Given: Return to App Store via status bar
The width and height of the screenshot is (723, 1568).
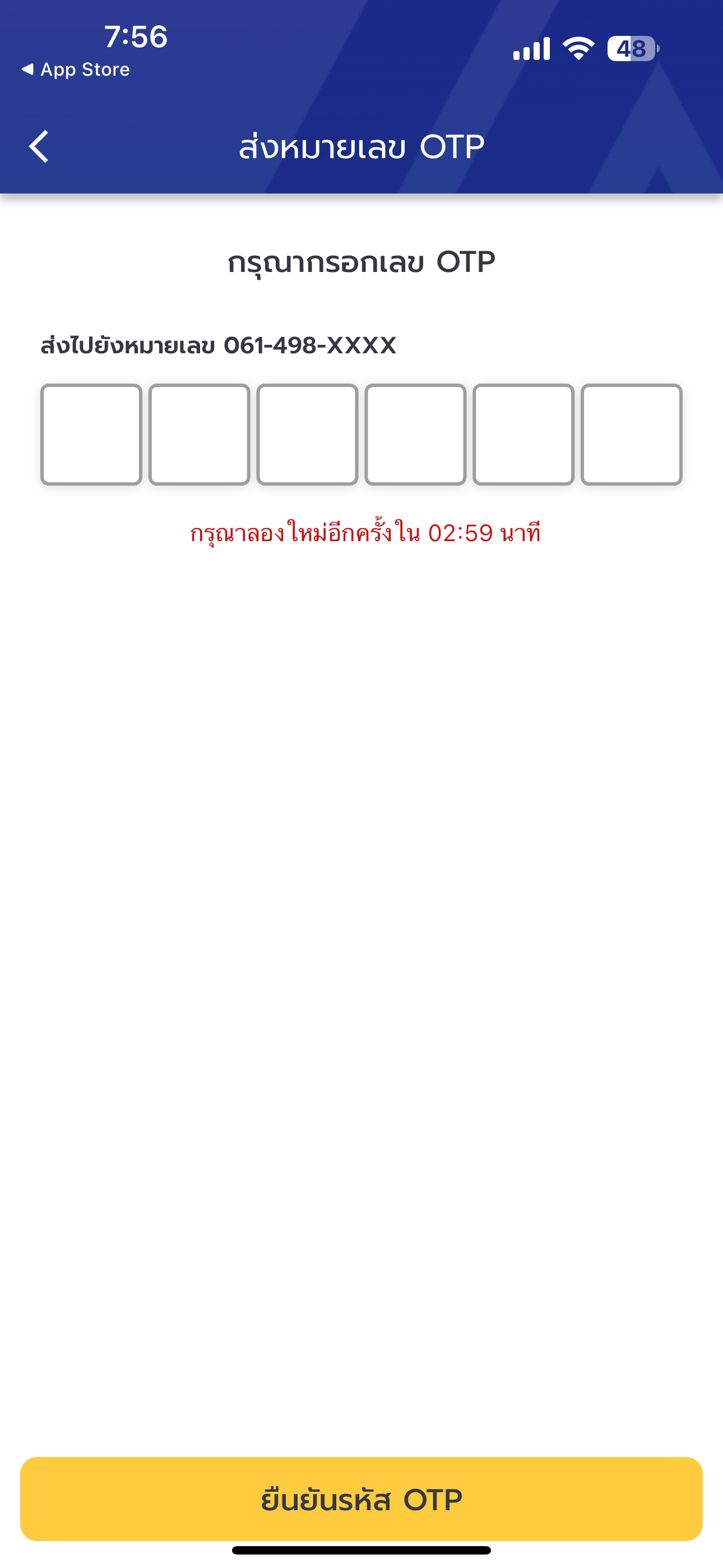Looking at the screenshot, I should [x=76, y=70].
